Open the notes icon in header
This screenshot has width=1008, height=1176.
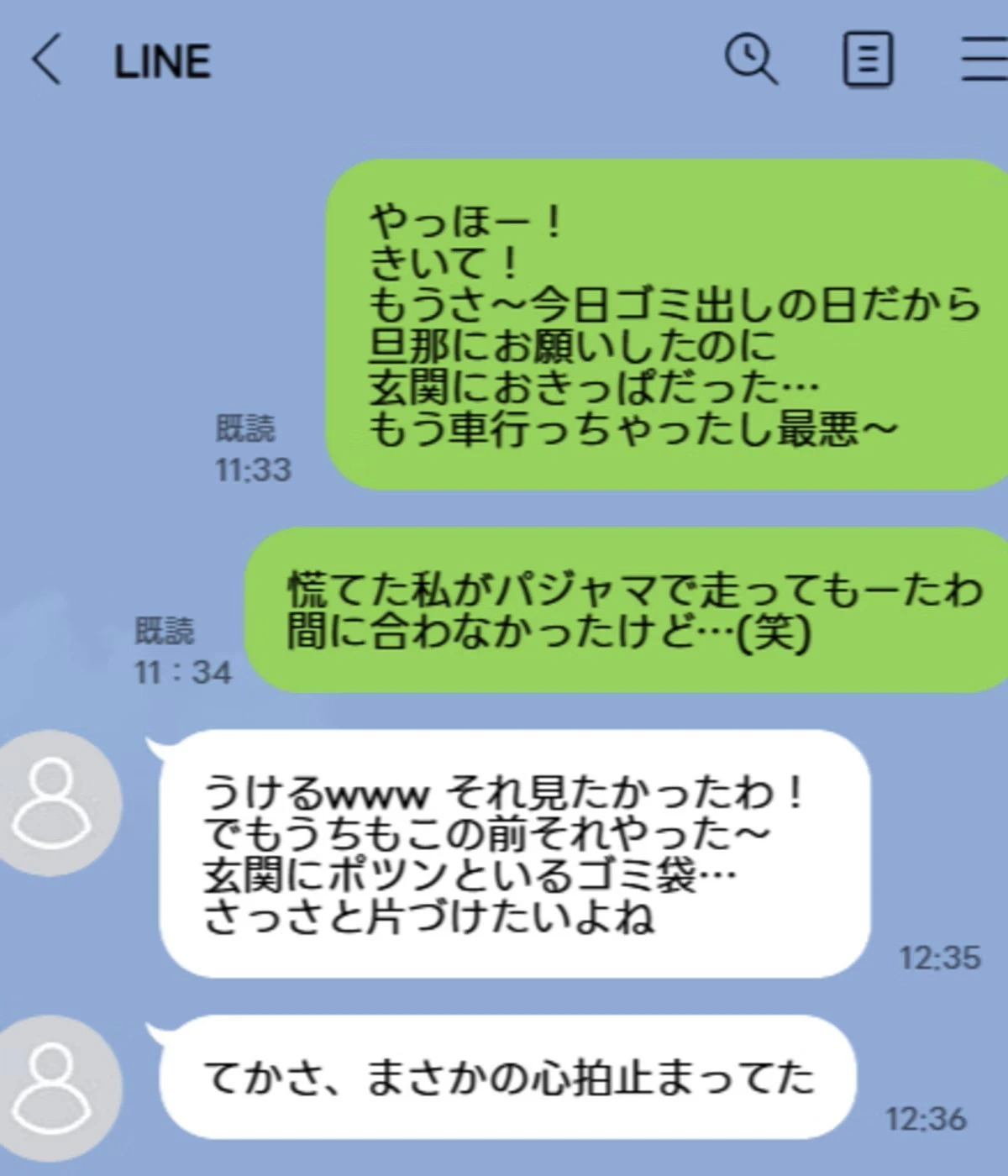point(868,60)
